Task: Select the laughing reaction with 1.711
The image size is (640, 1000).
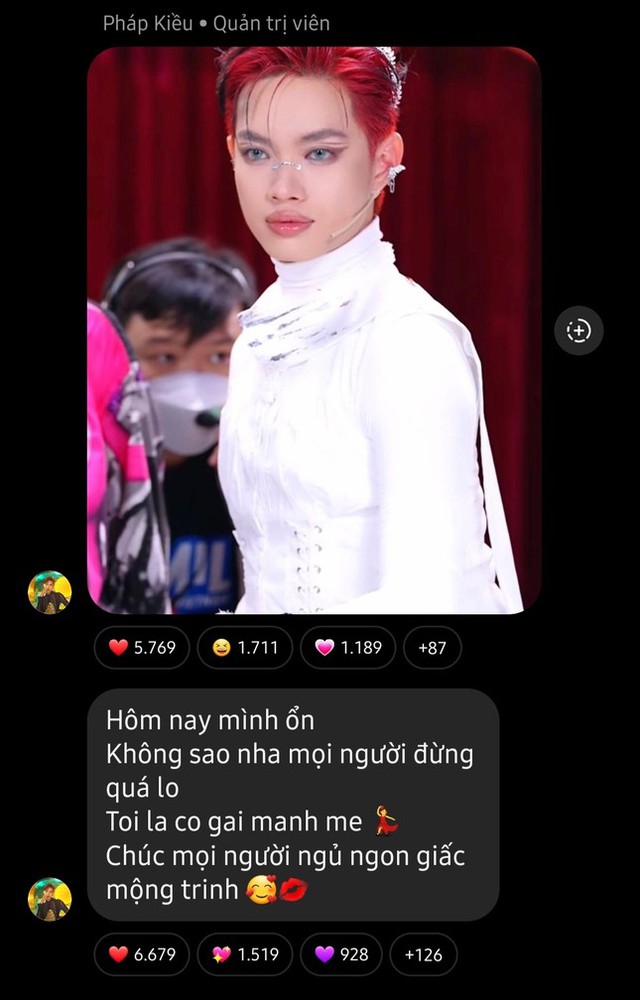Action: [x=244, y=647]
